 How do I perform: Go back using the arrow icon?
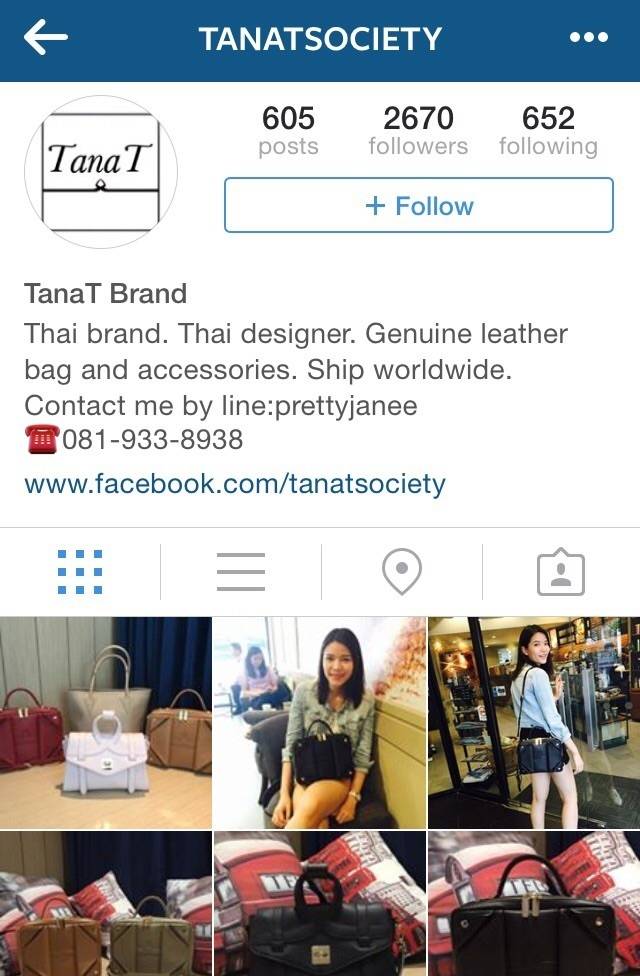pyautogui.click(x=46, y=38)
